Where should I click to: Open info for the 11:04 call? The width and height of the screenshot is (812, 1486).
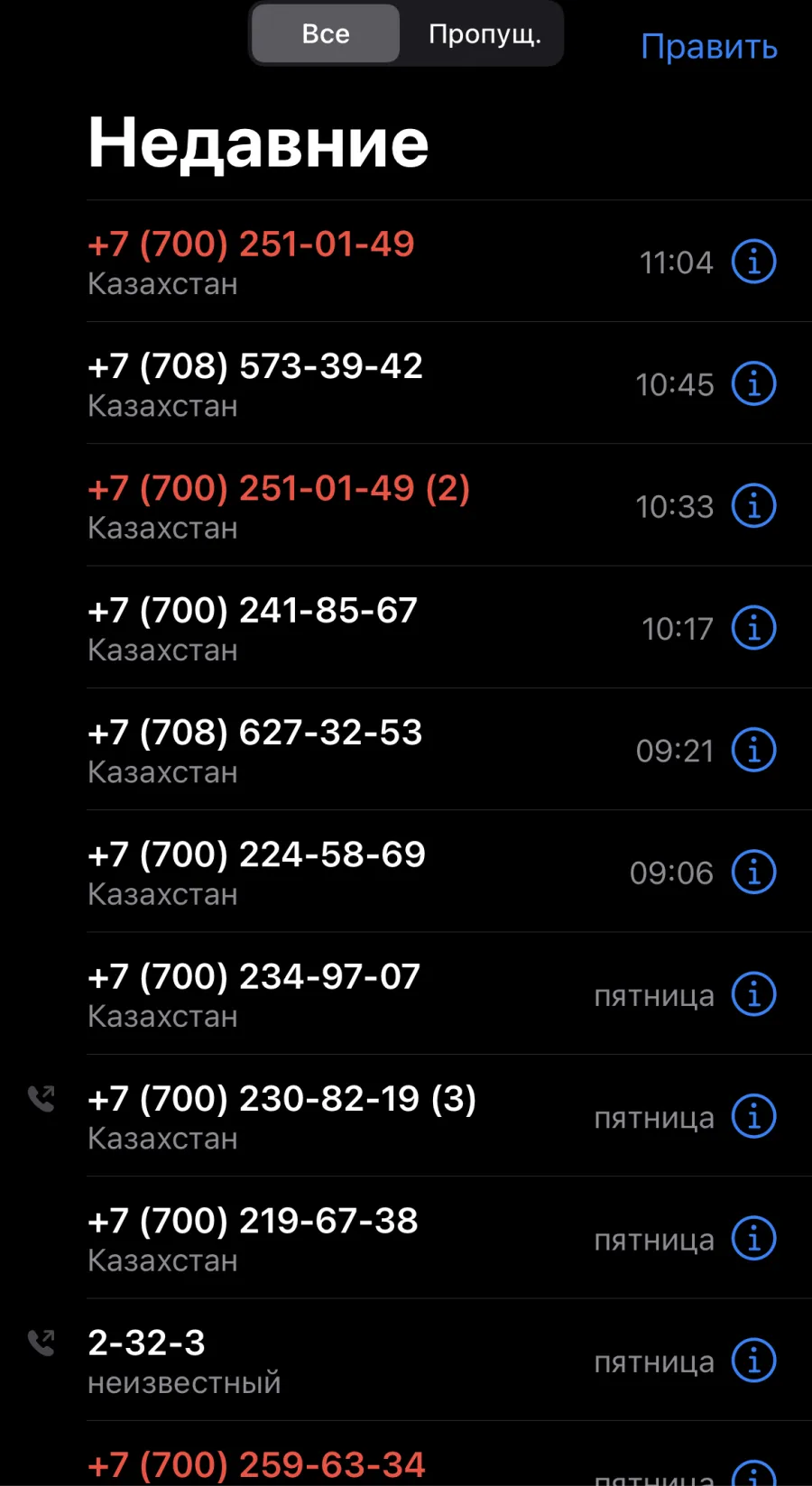point(753,262)
